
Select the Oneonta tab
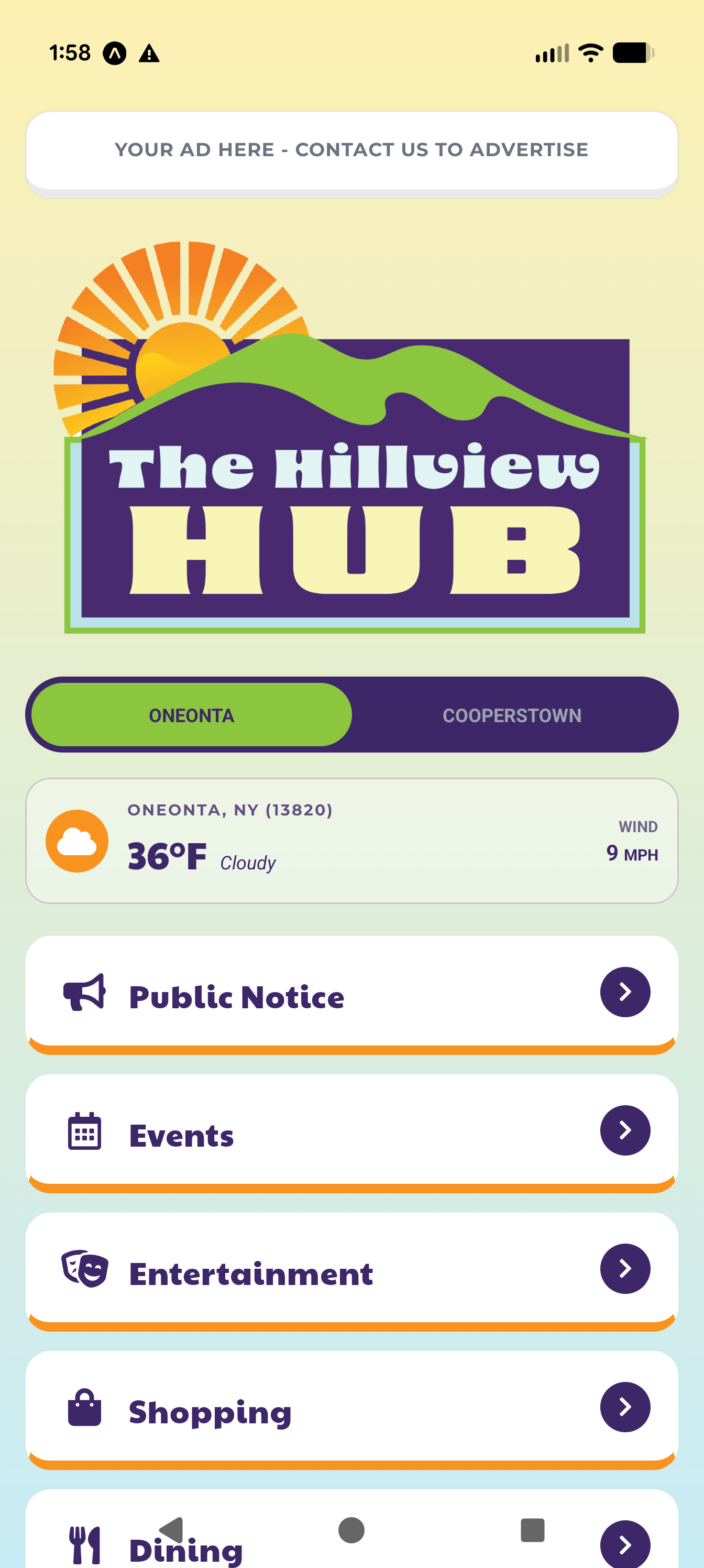pos(191,715)
